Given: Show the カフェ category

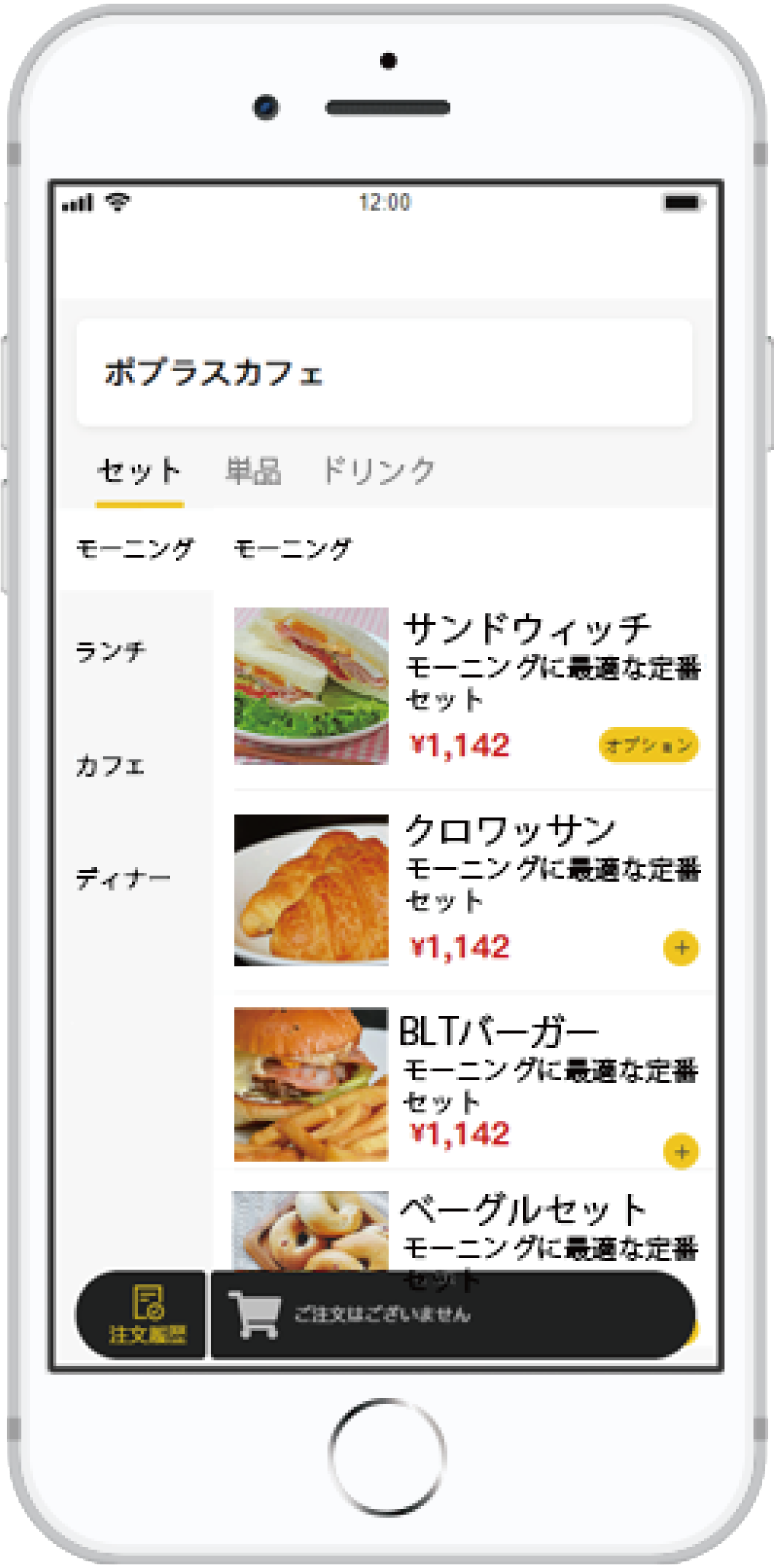Looking at the screenshot, I should (x=111, y=767).
